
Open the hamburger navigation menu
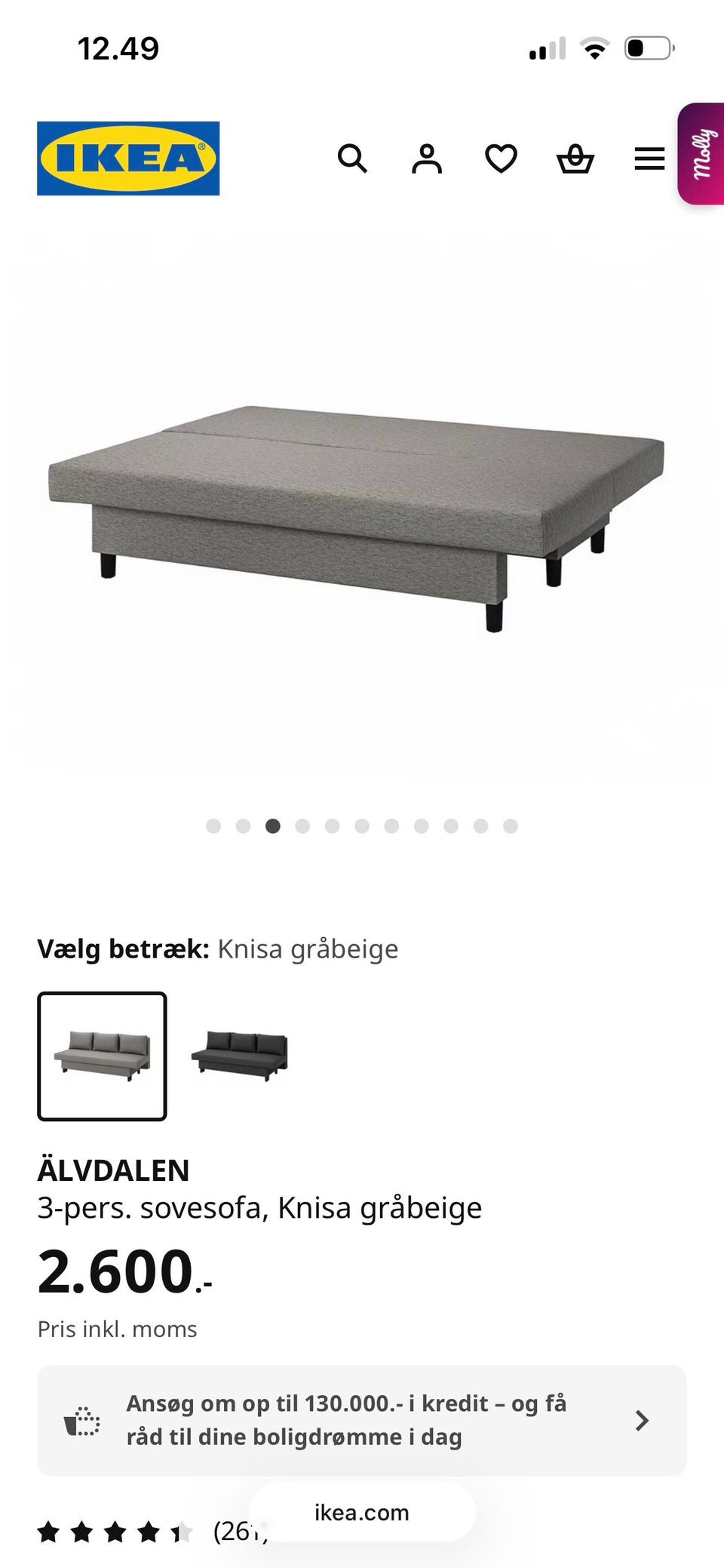coord(649,158)
